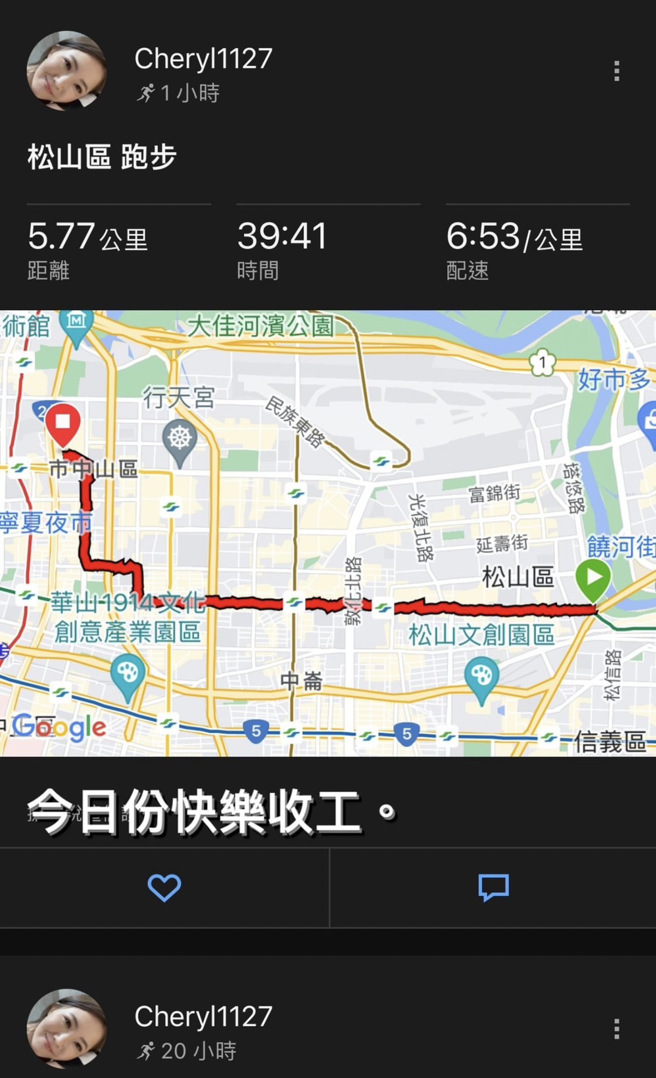Tap Cheryl1127's avatar on the 20 小時 post
The image size is (656, 1078).
(x=67, y=1029)
